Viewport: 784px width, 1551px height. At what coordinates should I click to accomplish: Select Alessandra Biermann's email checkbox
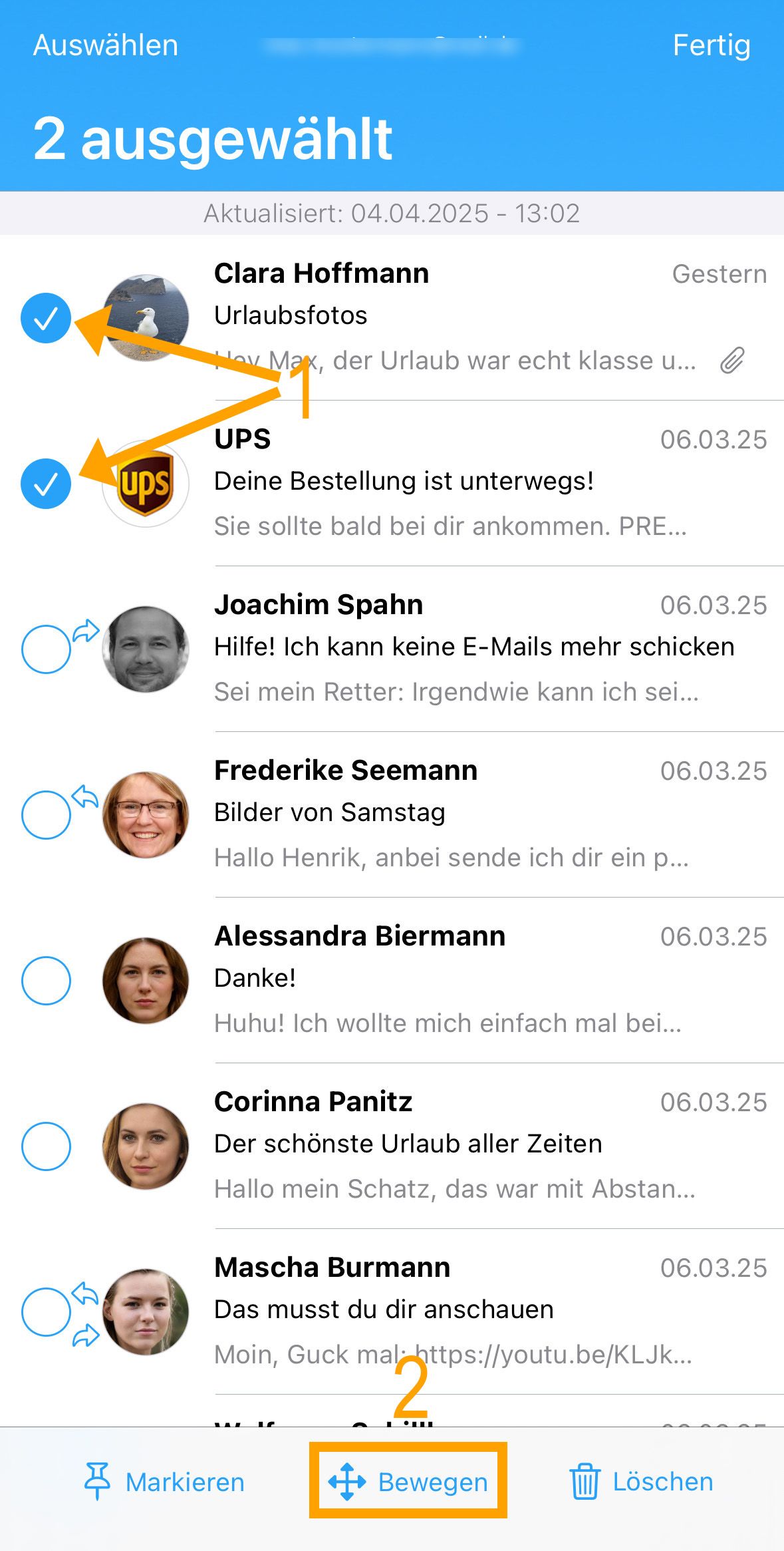click(x=46, y=980)
